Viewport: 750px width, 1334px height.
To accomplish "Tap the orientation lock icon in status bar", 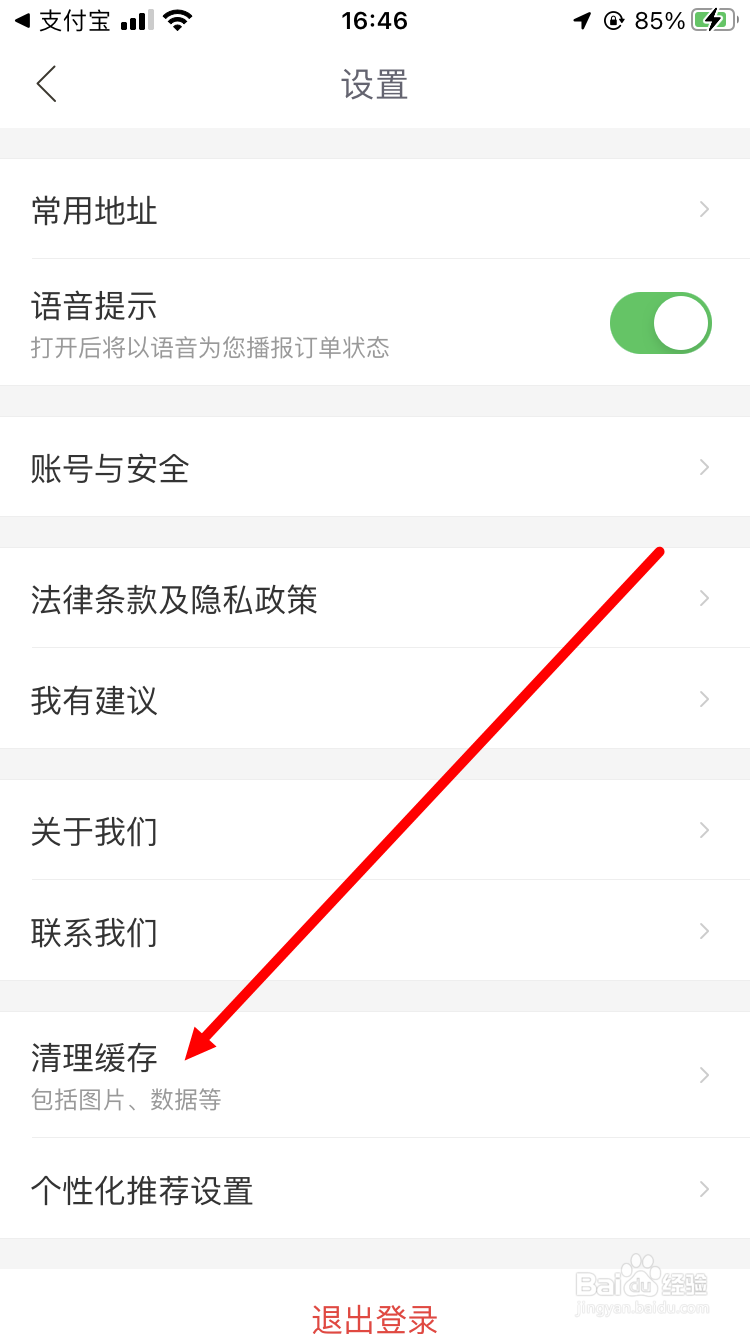I will (x=613, y=19).
